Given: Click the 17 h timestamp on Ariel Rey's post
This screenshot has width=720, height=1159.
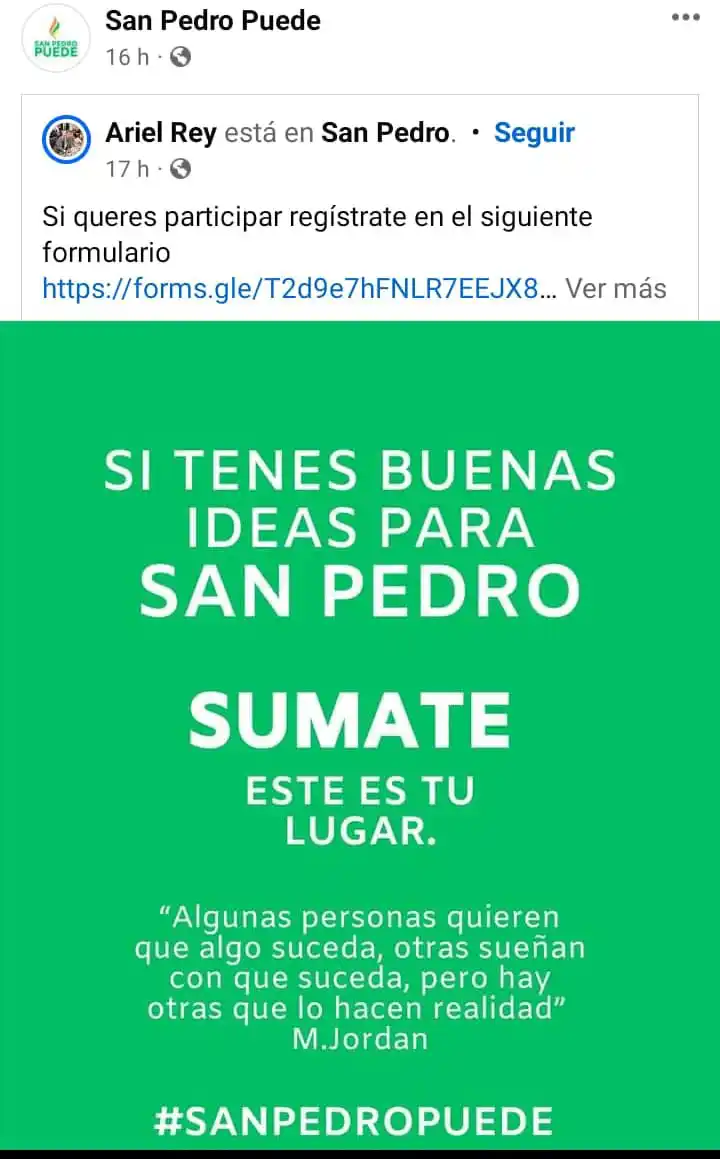Looking at the screenshot, I should click(128, 169).
